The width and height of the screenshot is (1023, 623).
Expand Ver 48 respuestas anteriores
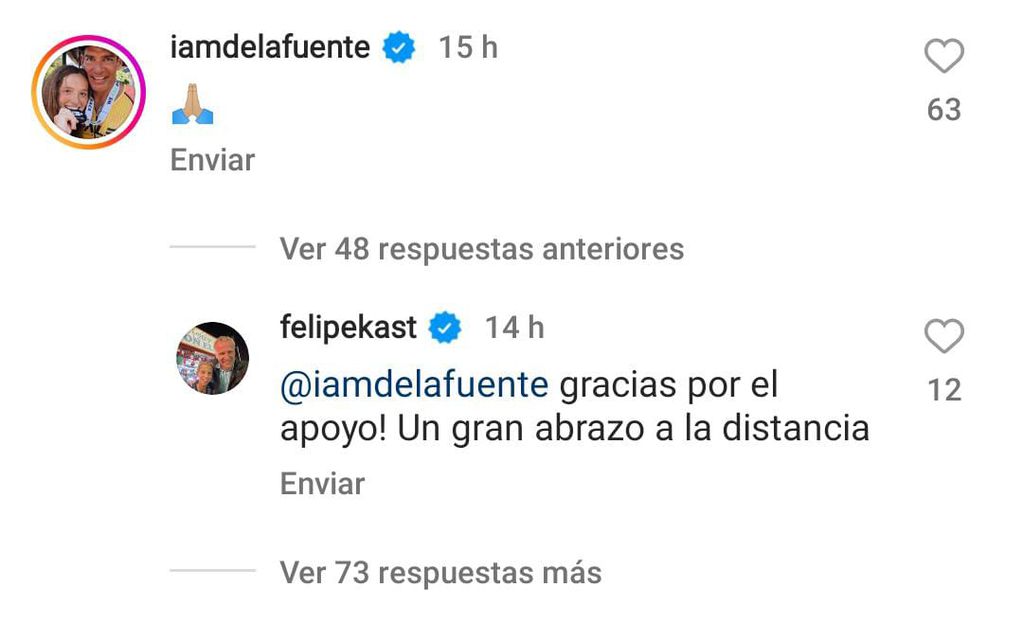481,248
